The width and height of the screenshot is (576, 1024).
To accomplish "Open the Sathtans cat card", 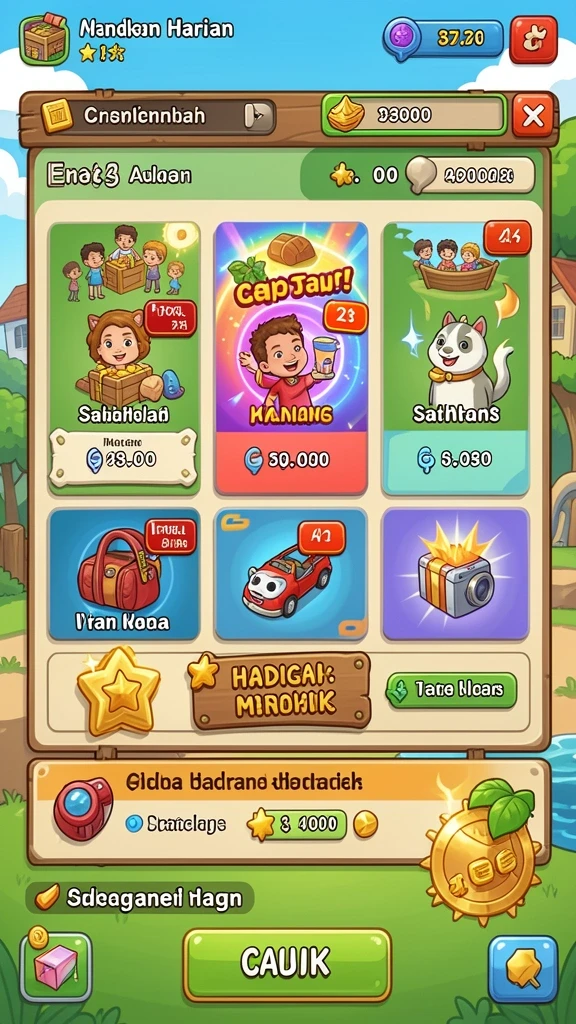I will [x=456, y=359].
